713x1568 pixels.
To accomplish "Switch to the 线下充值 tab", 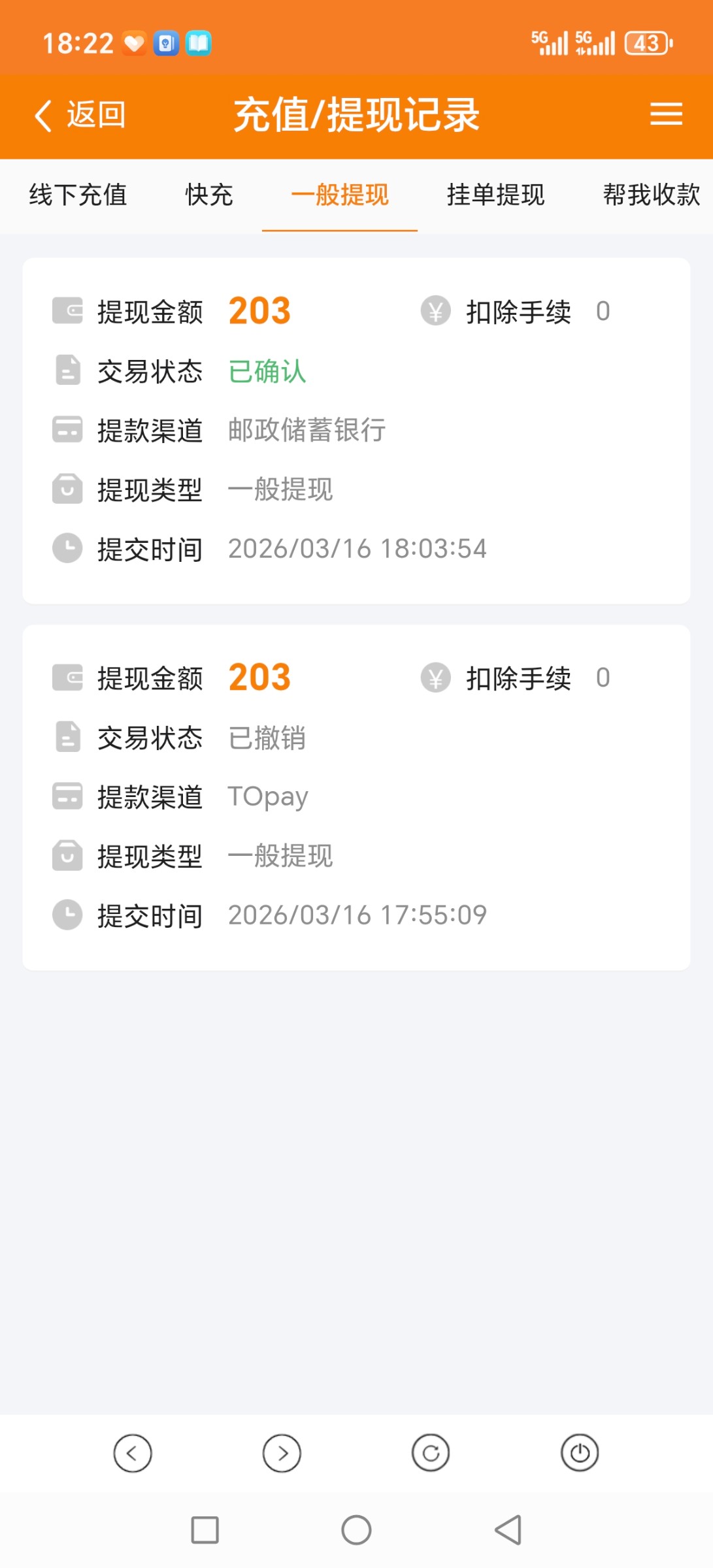I will coord(78,195).
